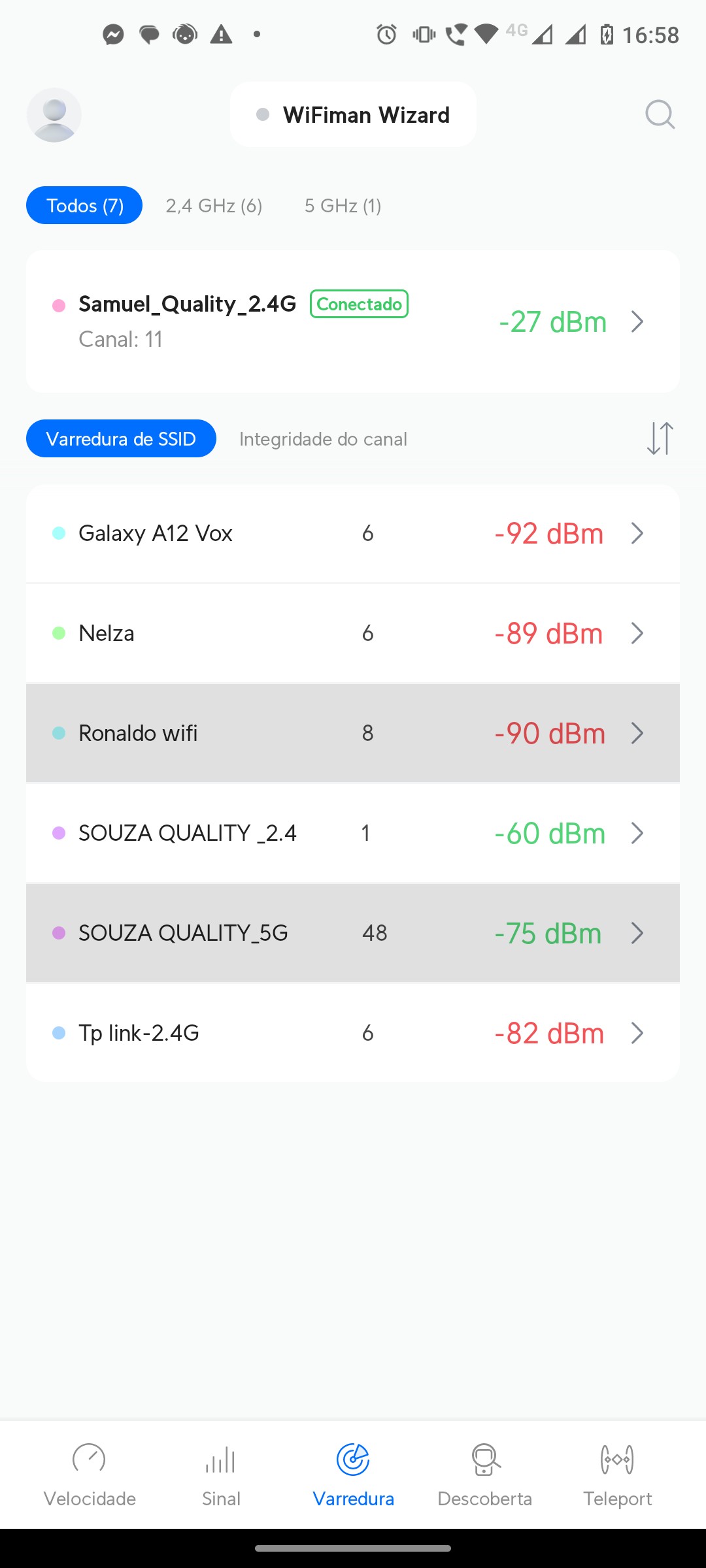This screenshot has height=1568, width=706.
Task: Open Galaxy A12 Vox network details
Action: (353, 534)
